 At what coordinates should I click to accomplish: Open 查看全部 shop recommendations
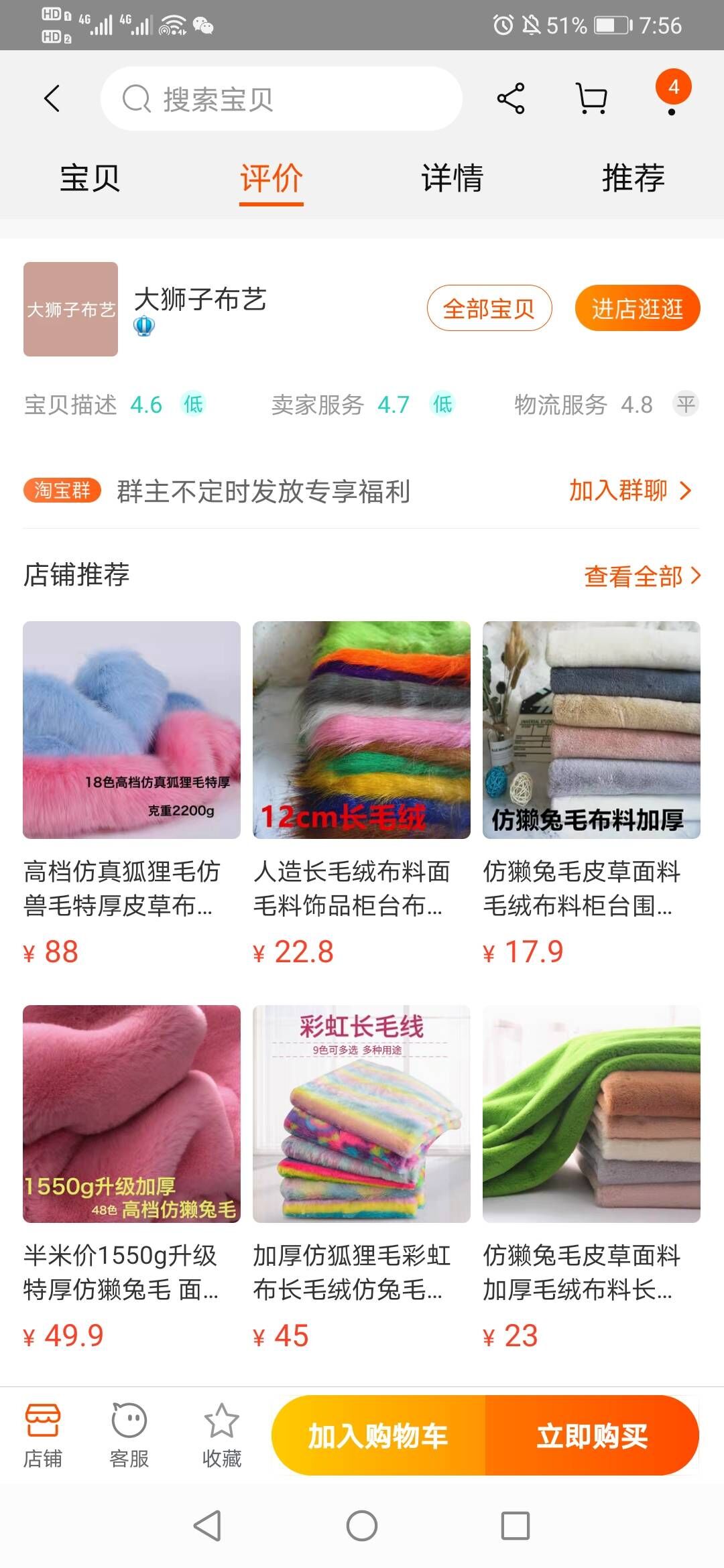click(x=642, y=576)
